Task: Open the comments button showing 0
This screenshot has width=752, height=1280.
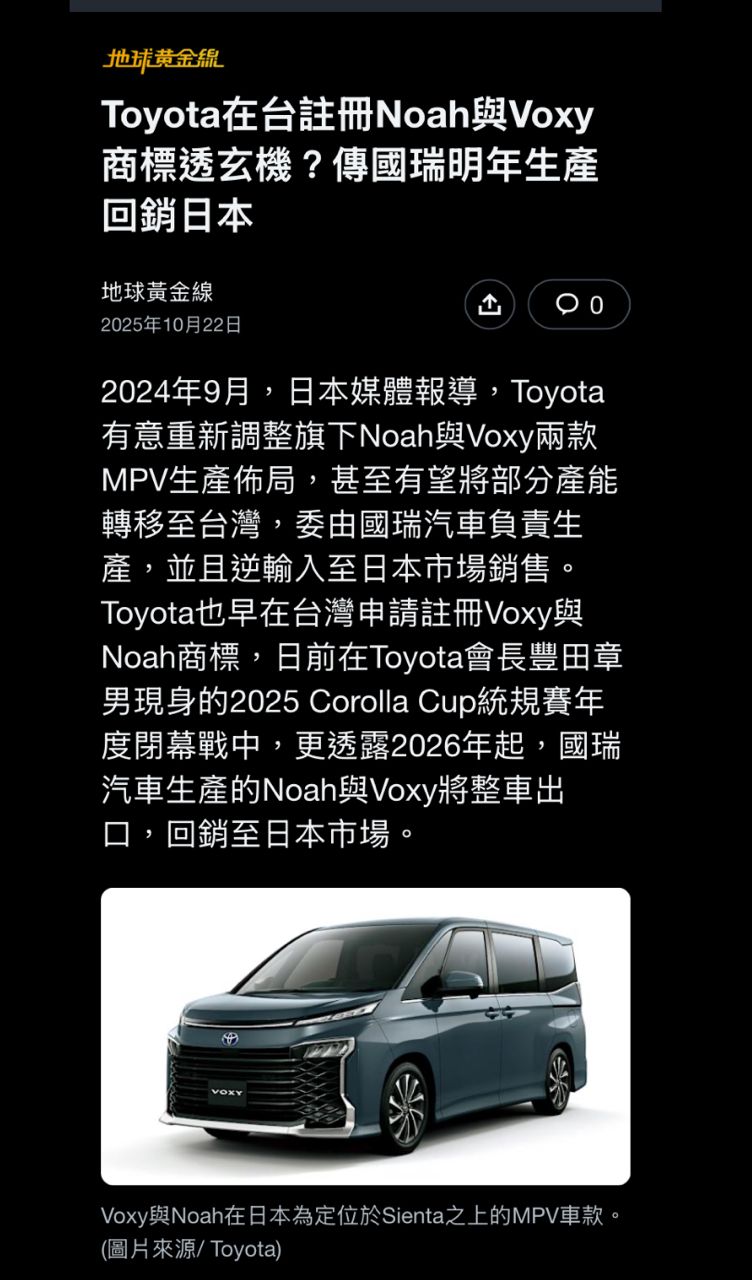Action: click(x=579, y=305)
